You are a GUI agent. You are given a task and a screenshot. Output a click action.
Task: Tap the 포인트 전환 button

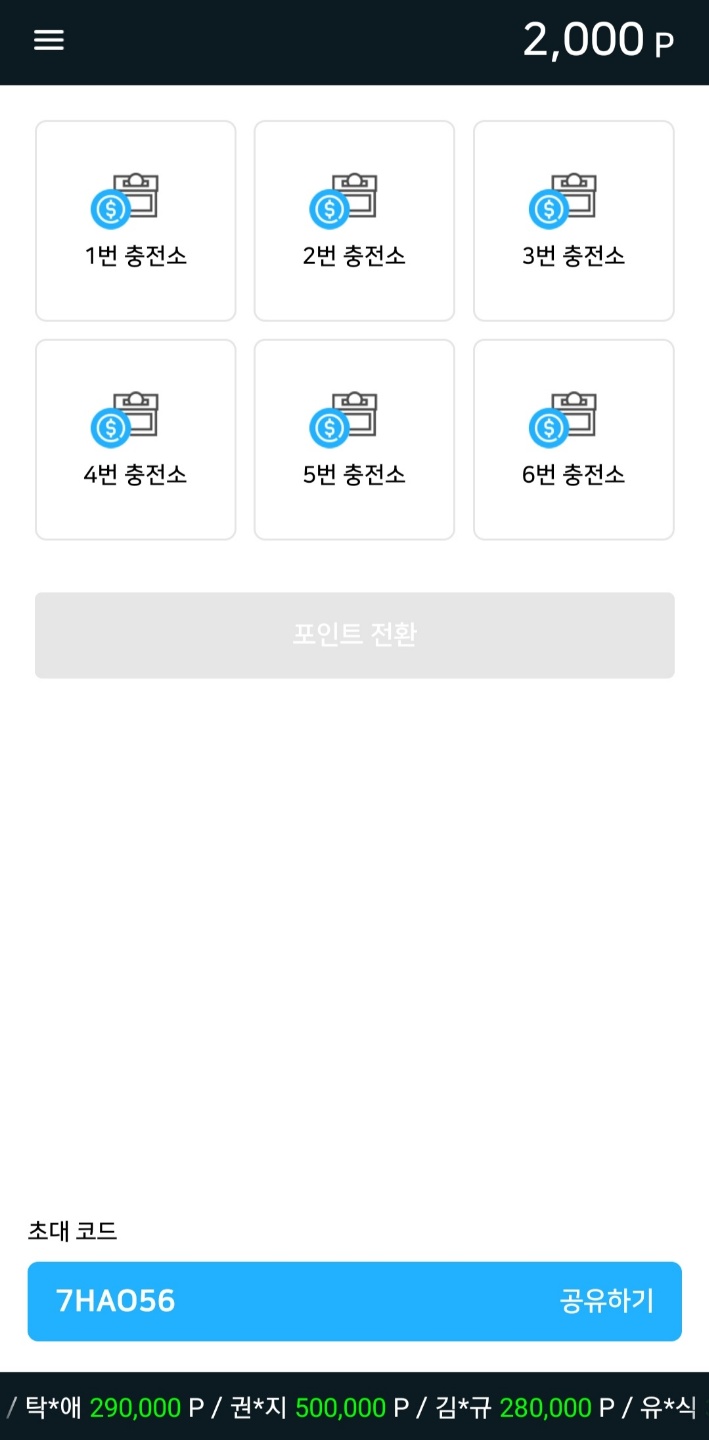354,635
